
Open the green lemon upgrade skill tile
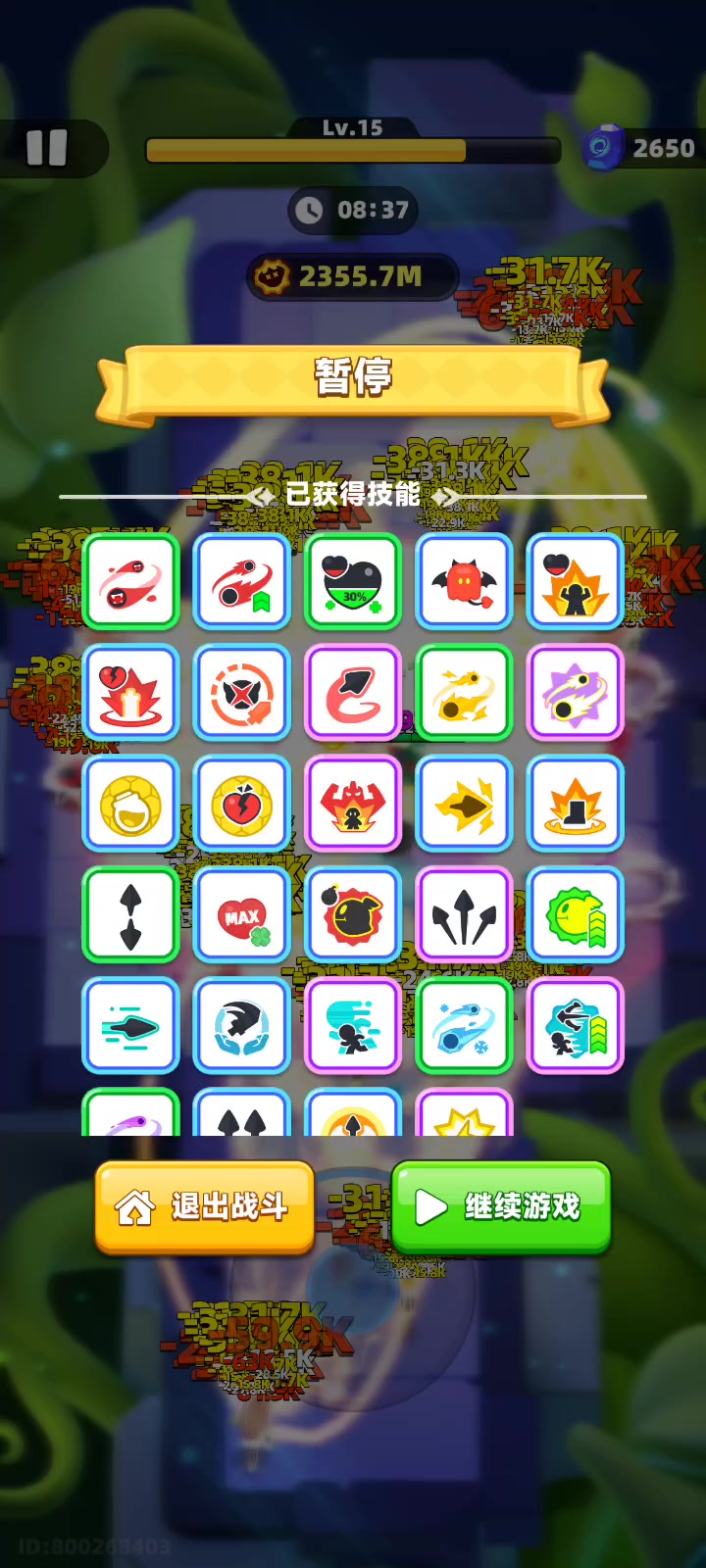coord(575,914)
